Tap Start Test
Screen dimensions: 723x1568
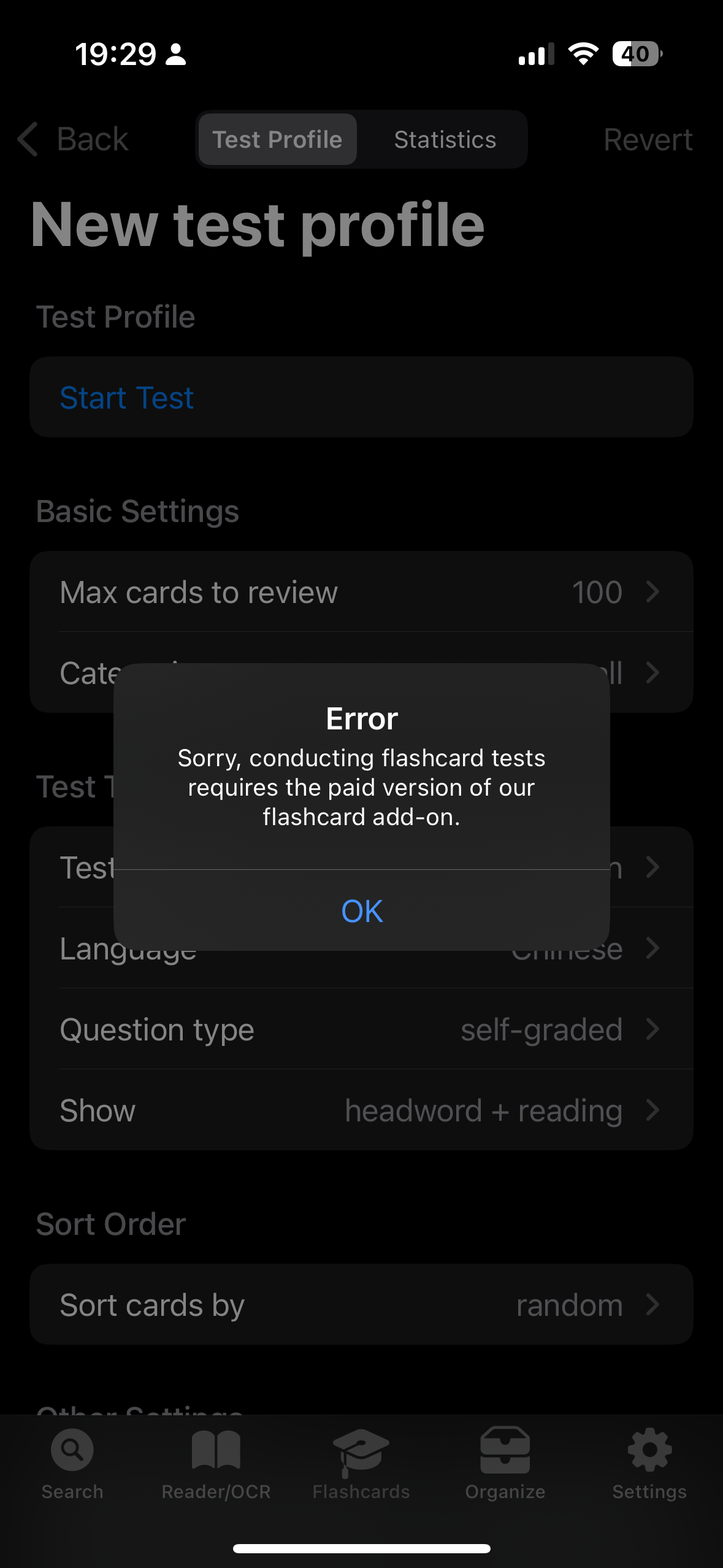point(361,397)
